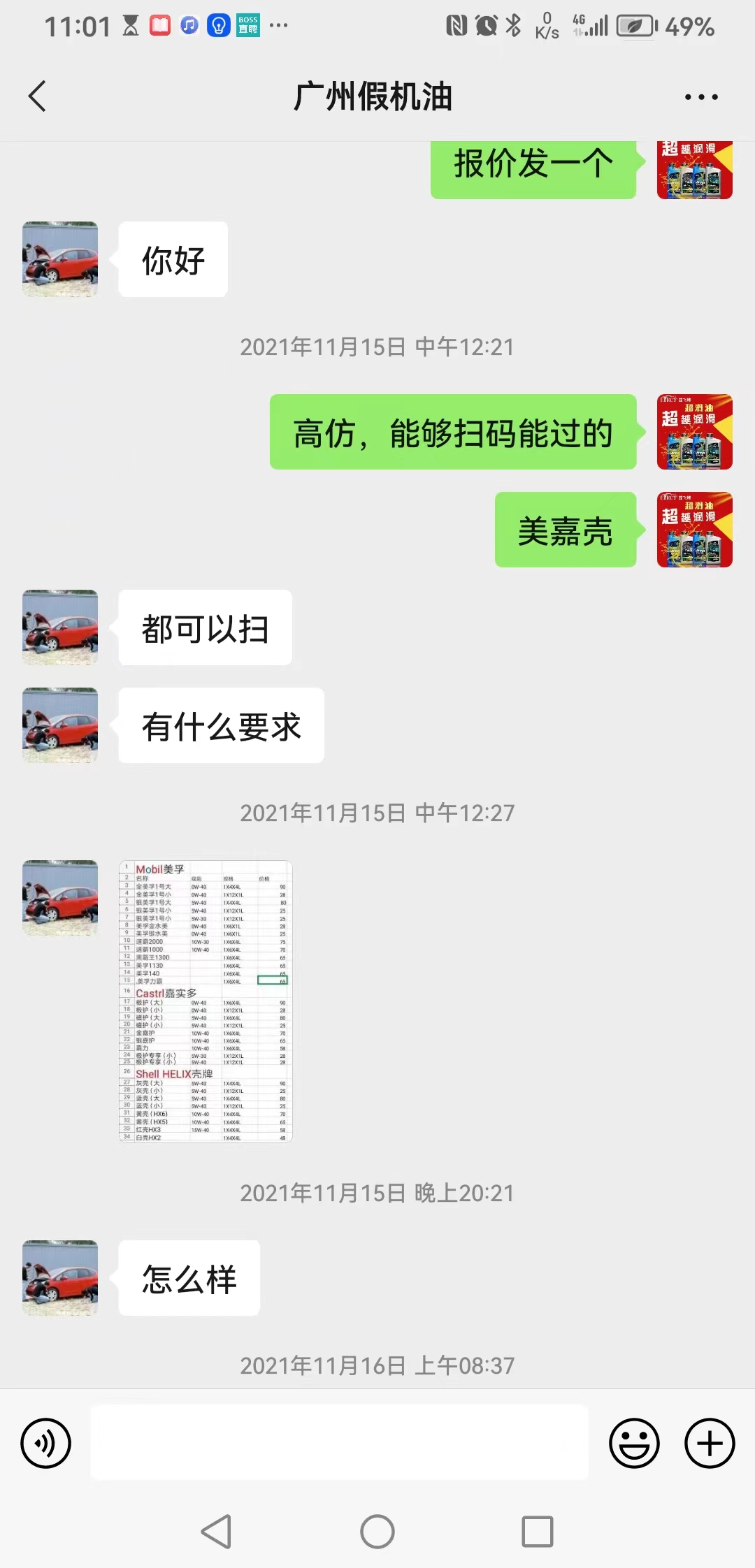The width and height of the screenshot is (755, 1568).
Task: Open my avatar beside 美嘉壳 message
Action: coord(694,530)
